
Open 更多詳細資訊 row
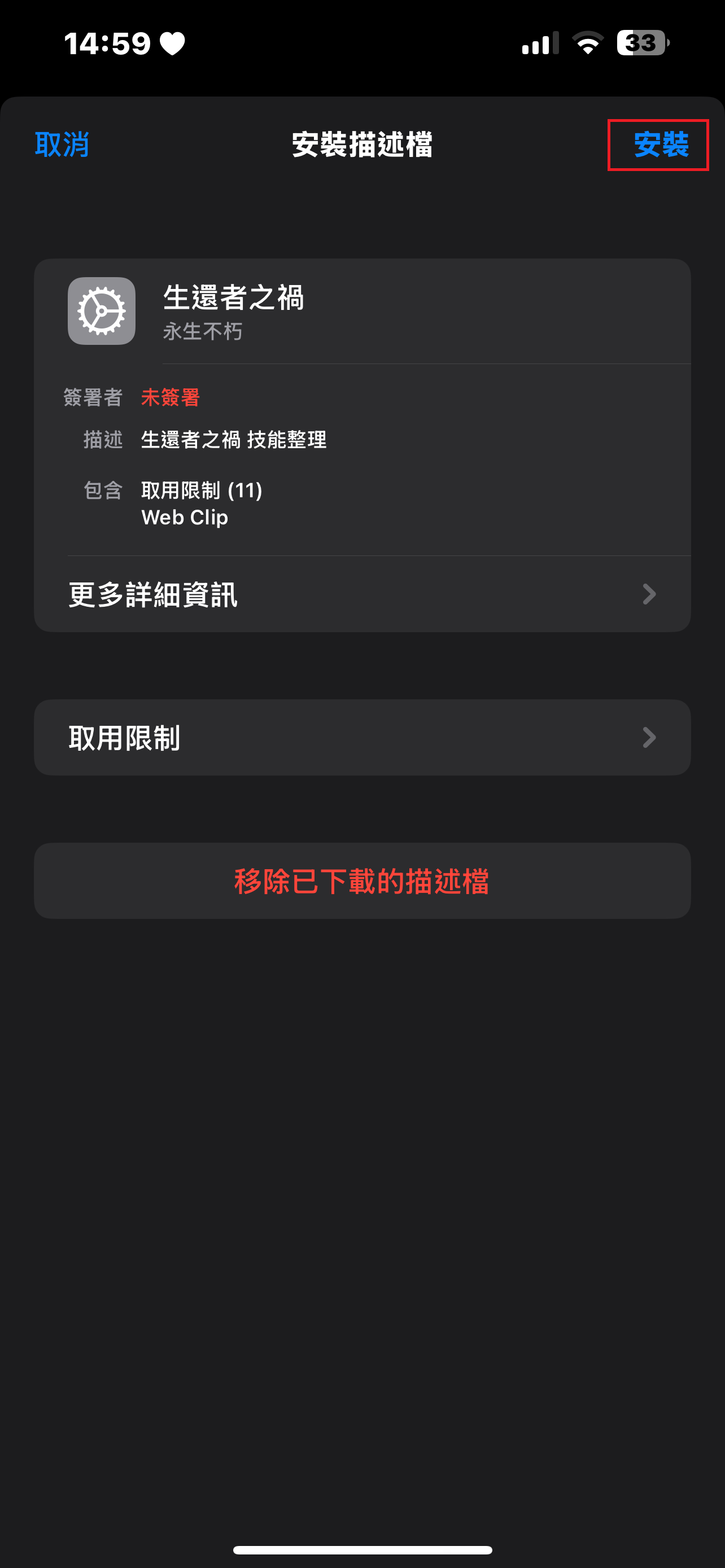pyautogui.click(x=361, y=594)
